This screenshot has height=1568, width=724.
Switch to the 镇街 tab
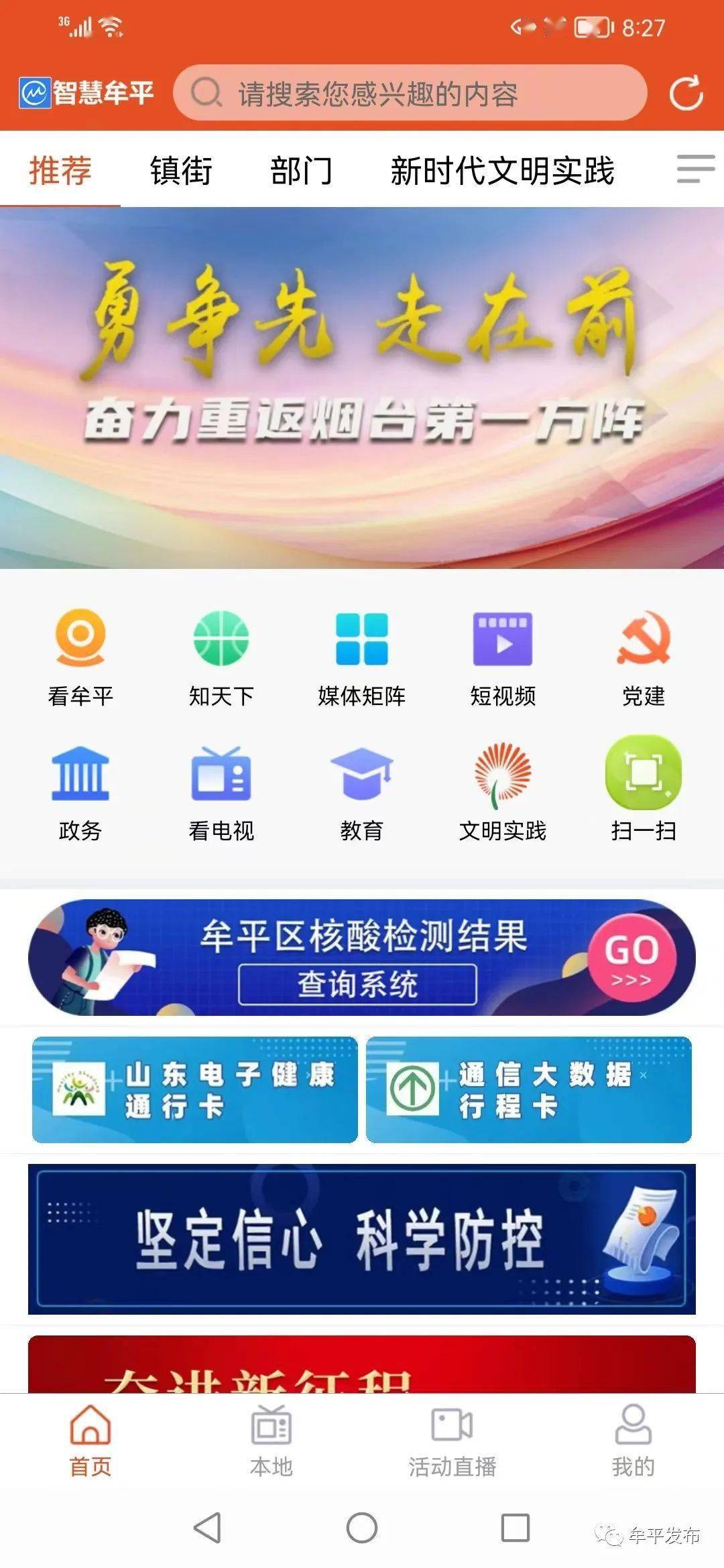pyautogui.click(x=181, y=170)
